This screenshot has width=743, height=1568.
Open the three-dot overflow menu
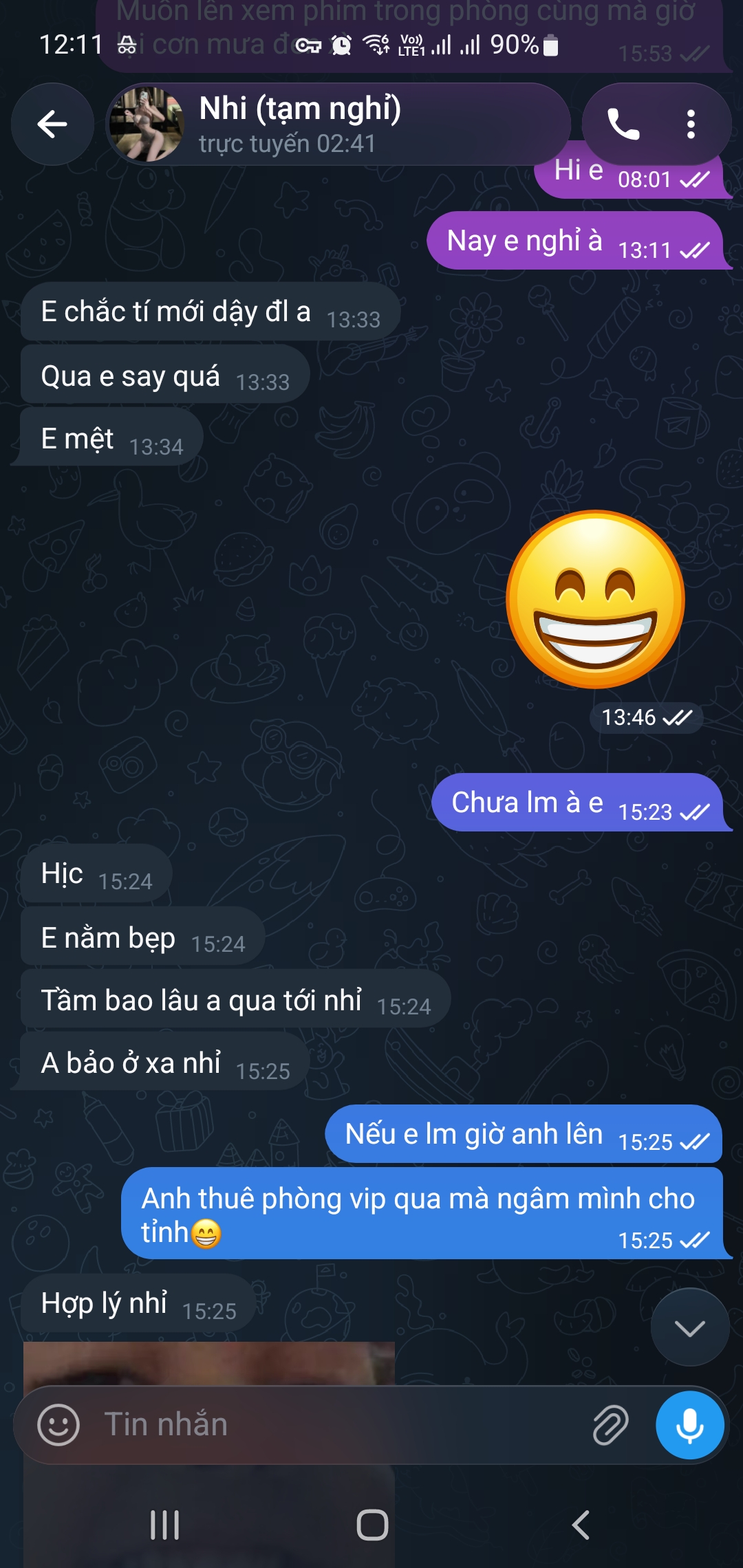coord(691,124)
